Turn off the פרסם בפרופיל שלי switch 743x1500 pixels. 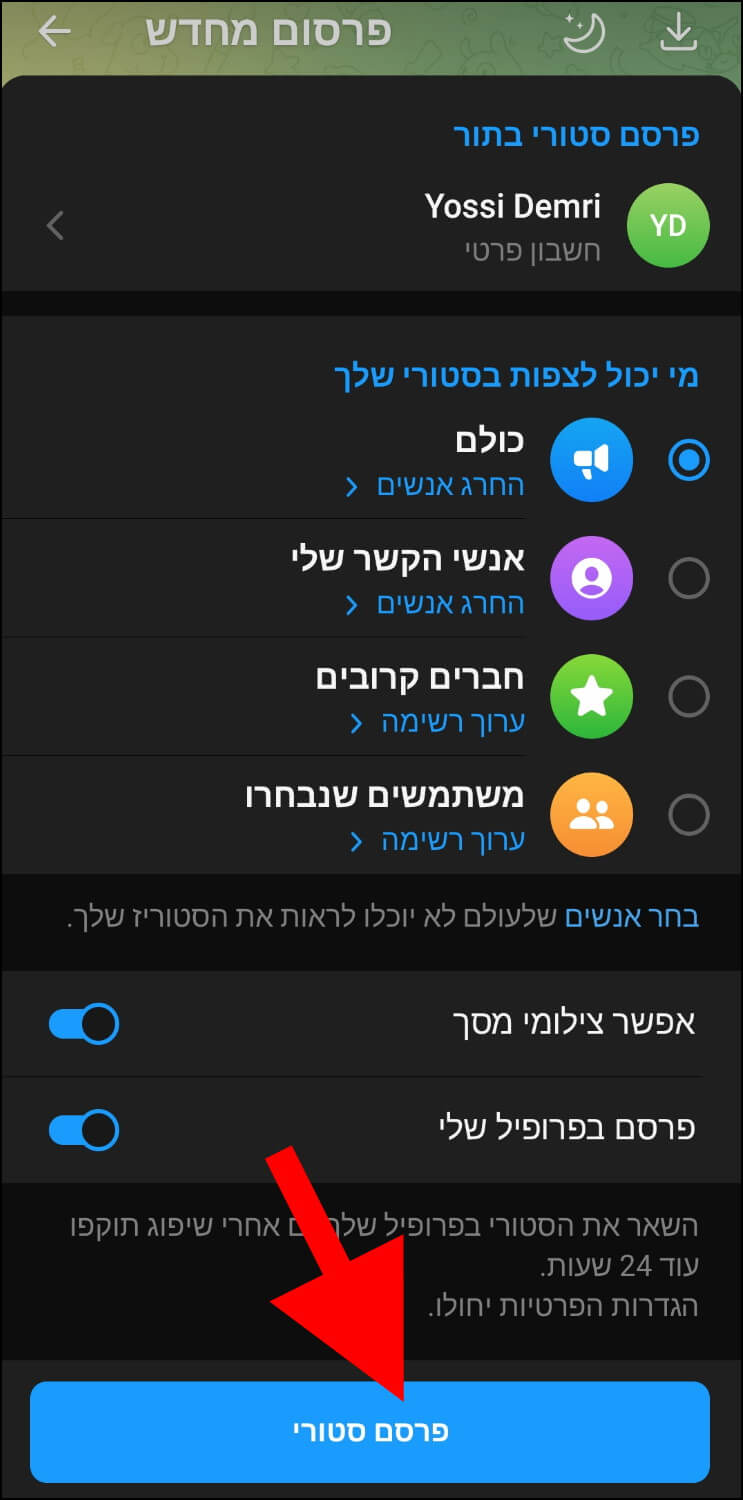pos(84,1130)
